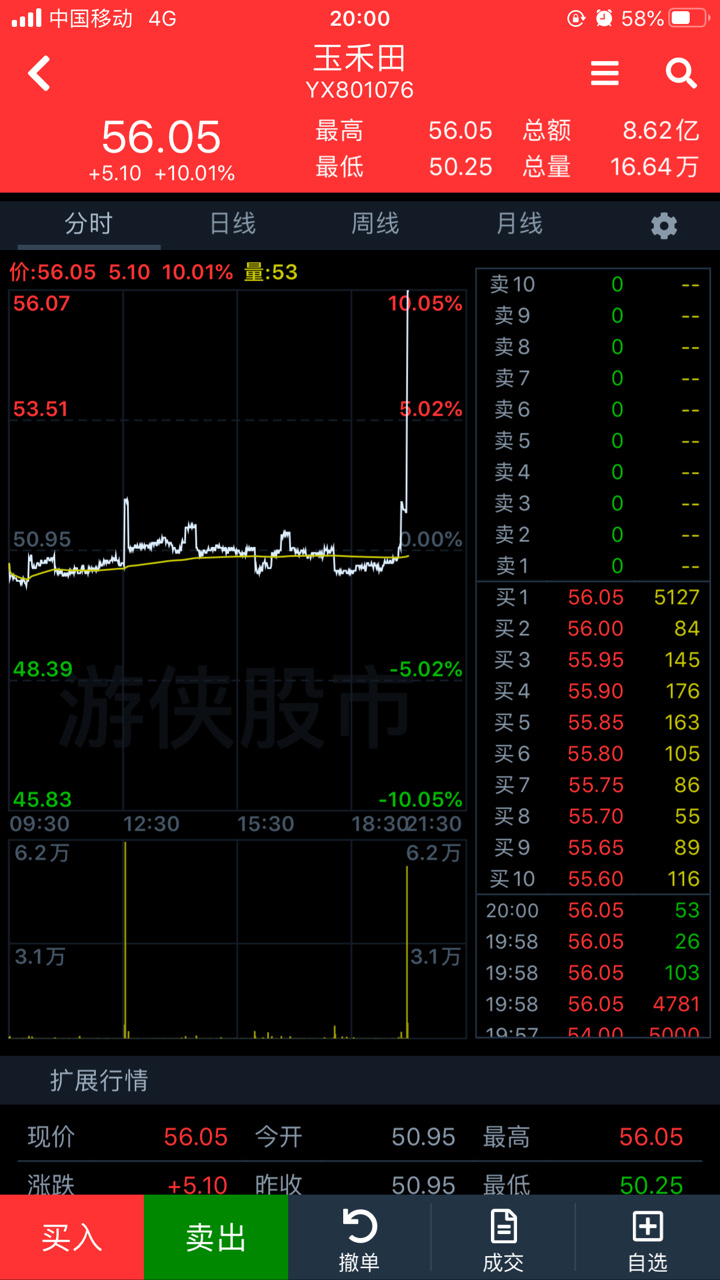Tap the search magnifier icon
The width and height of the screenshot is (720, 1280).
coord(681,73)
